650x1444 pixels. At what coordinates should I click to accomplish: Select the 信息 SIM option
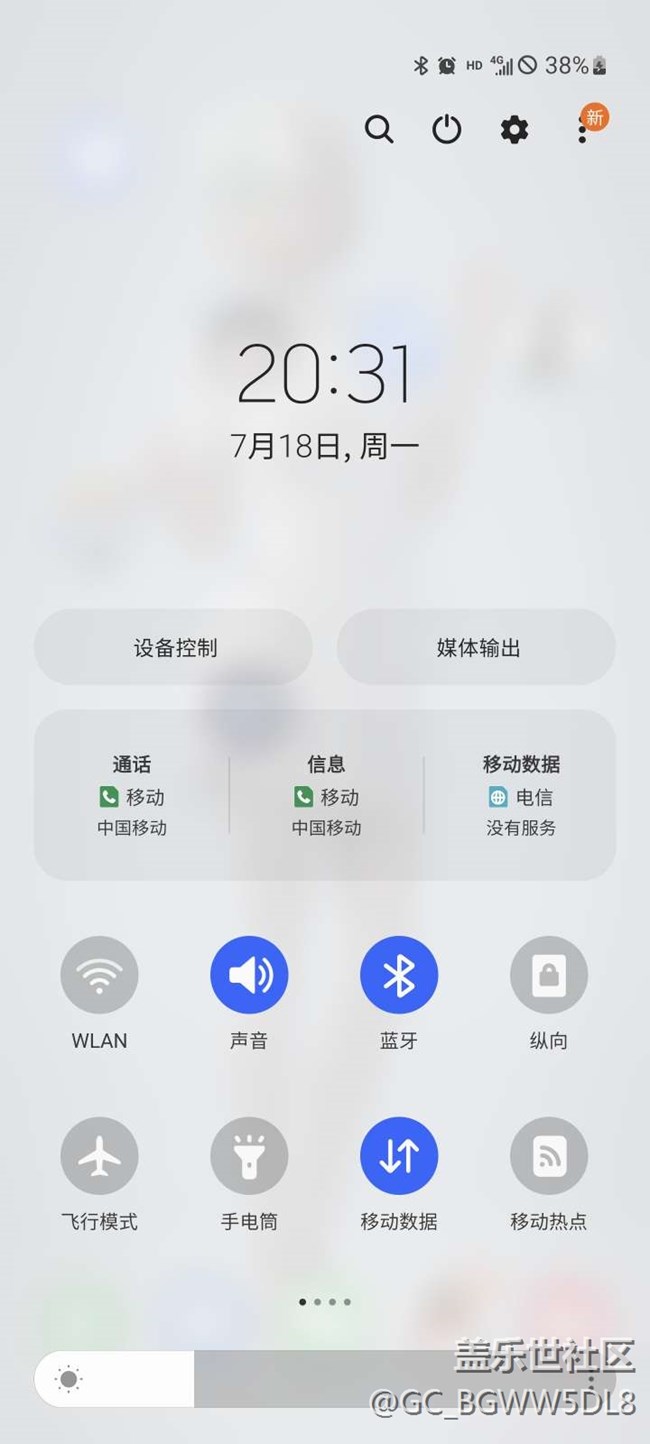326,795
